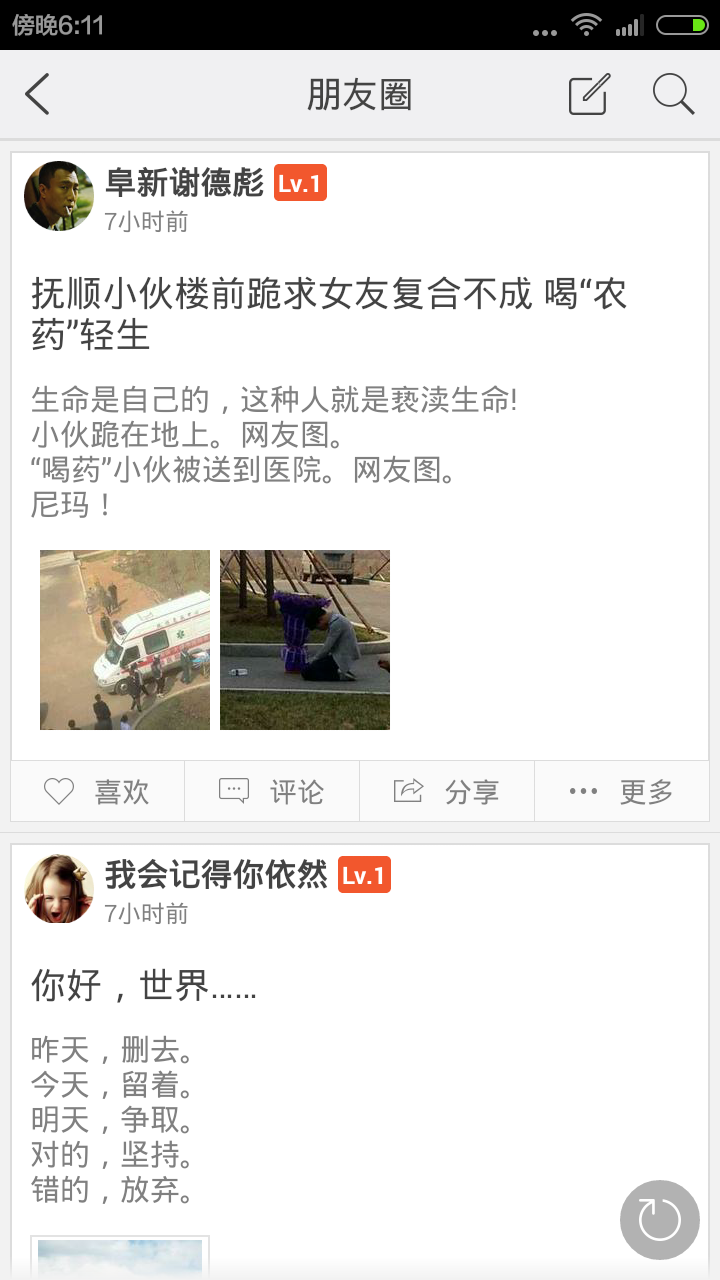Open 更多 options for the post

(x=621, y=792)
